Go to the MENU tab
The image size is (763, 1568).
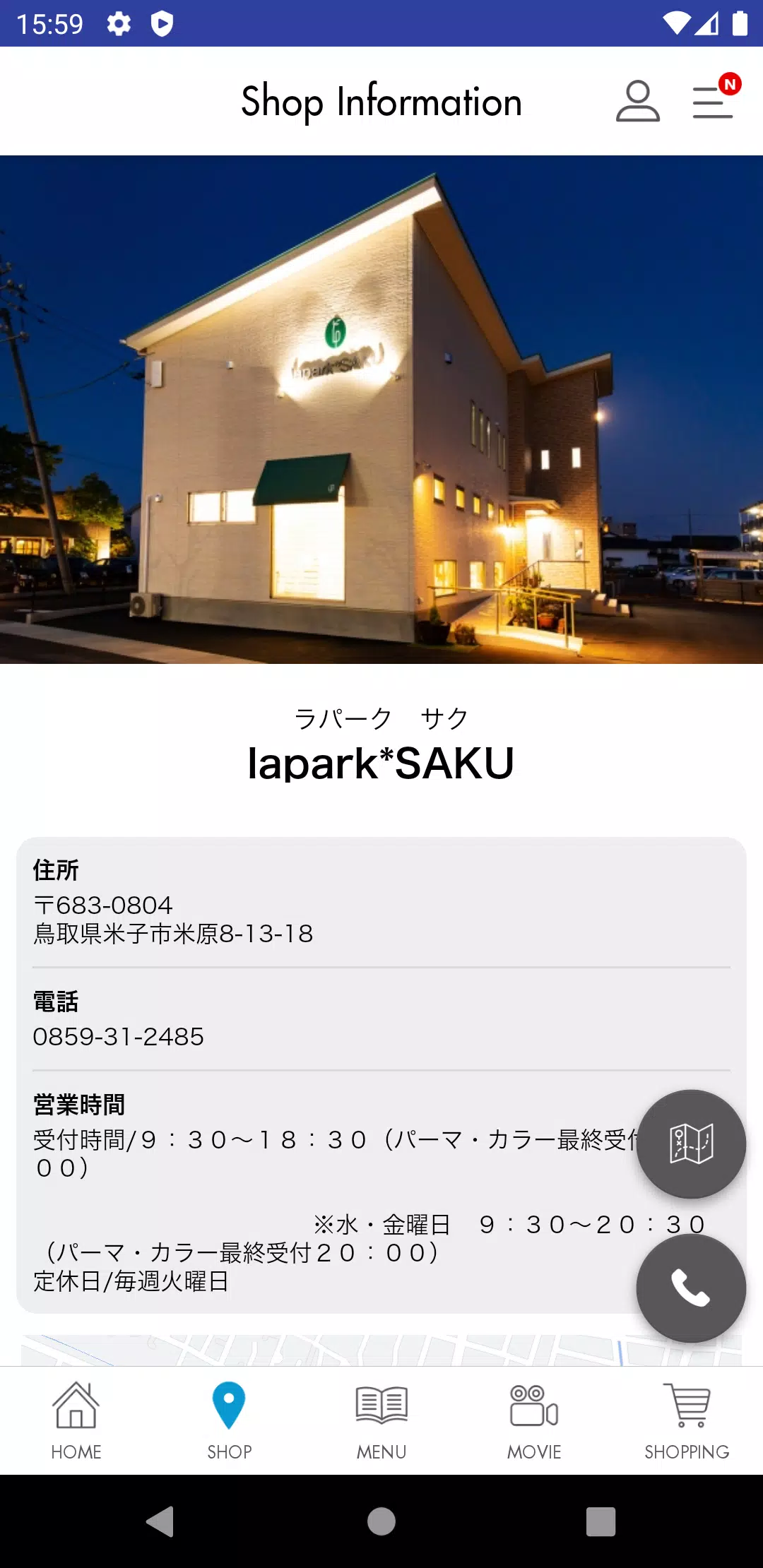tap(381, 1421)
